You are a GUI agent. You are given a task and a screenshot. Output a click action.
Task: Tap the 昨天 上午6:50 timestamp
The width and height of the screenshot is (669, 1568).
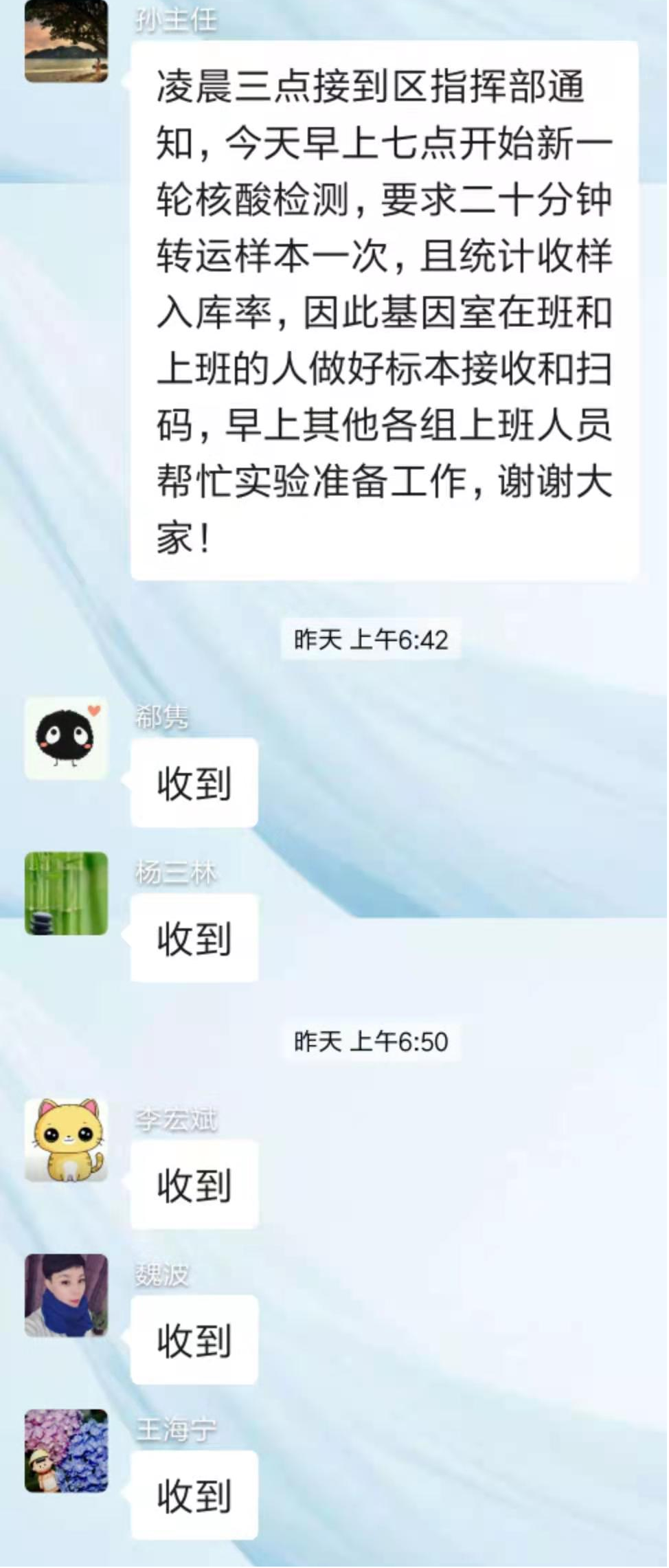pos(372,1042)
